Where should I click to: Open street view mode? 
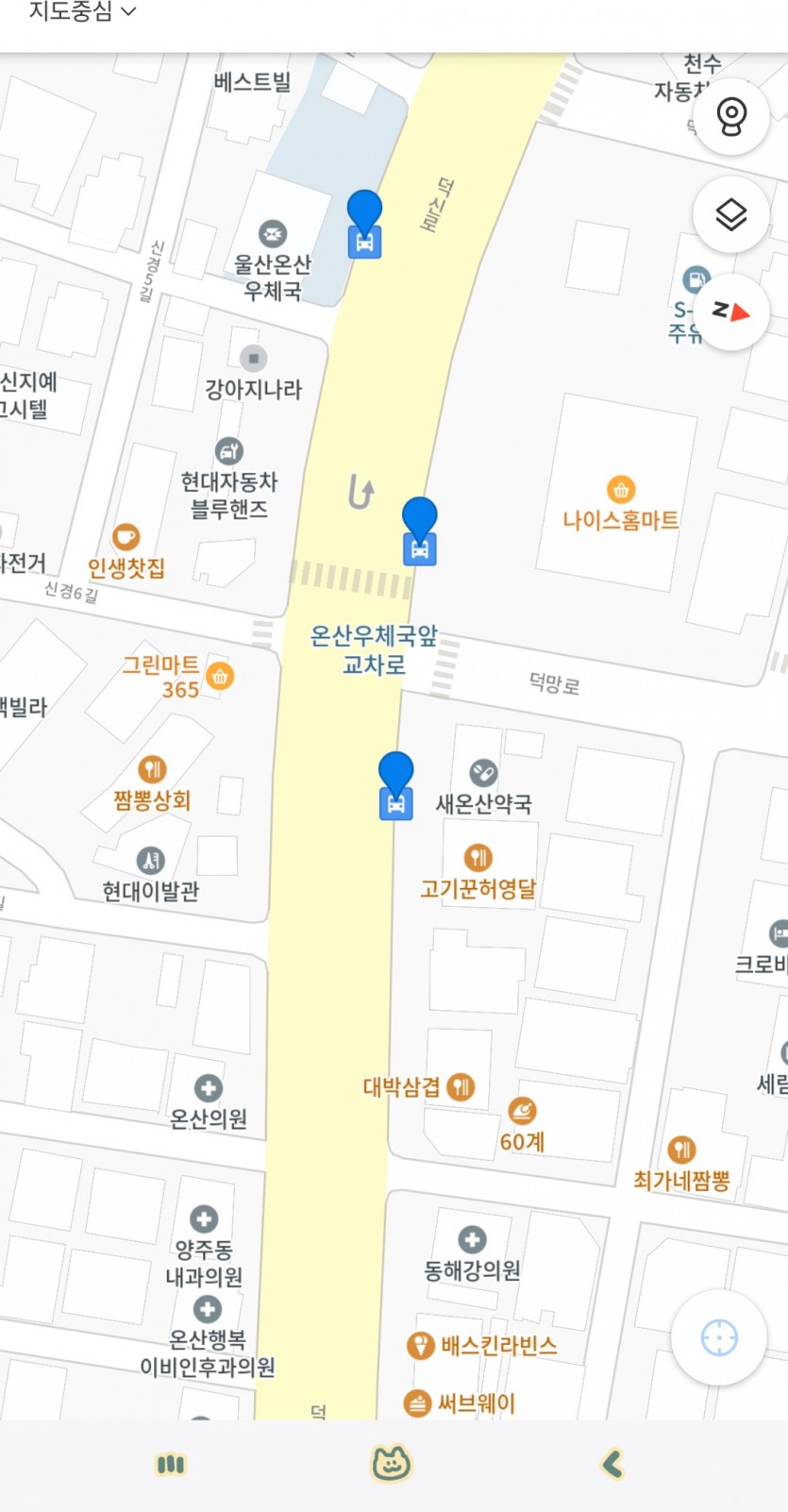coord(731,117)
